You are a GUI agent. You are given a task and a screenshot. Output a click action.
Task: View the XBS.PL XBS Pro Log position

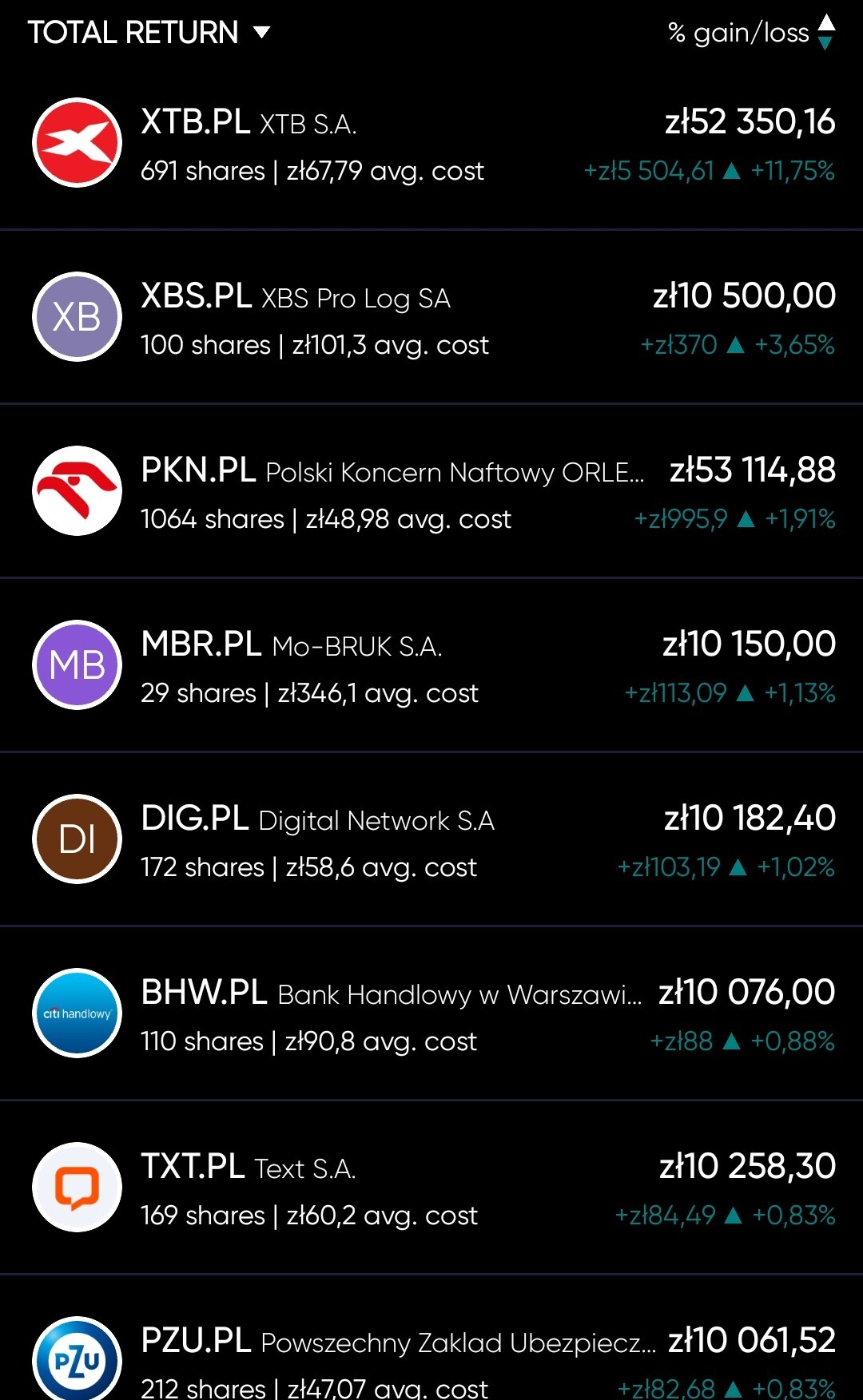click(431, 319)
